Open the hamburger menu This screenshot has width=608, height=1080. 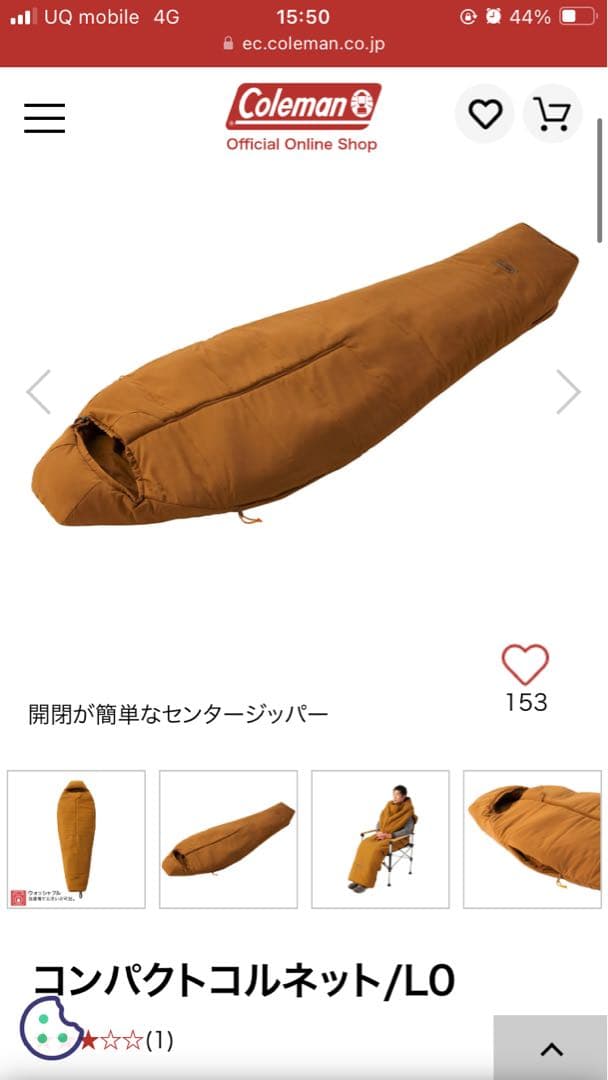[x=44, y=117]
